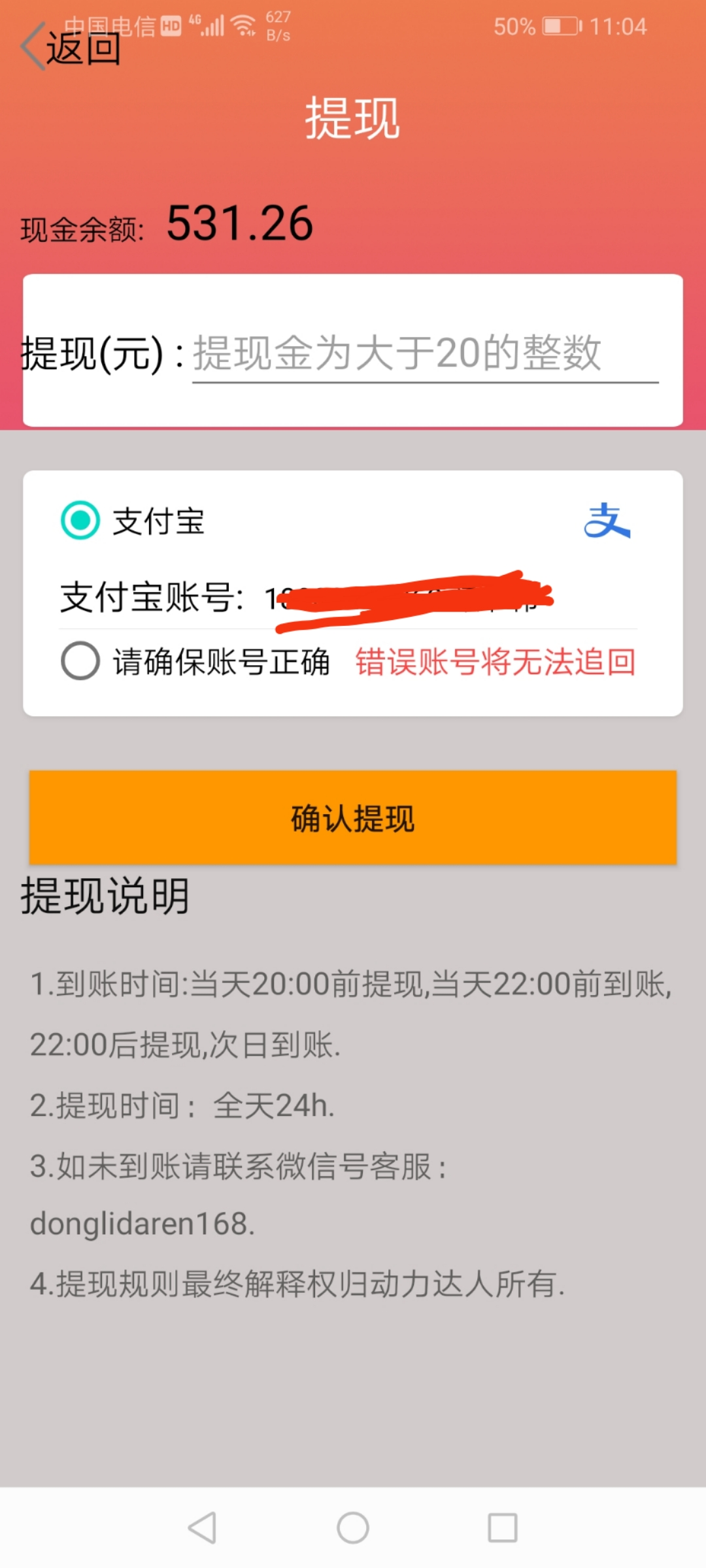Open the recent apps view
The image size is (706, 1568).
pos(503,1528)
